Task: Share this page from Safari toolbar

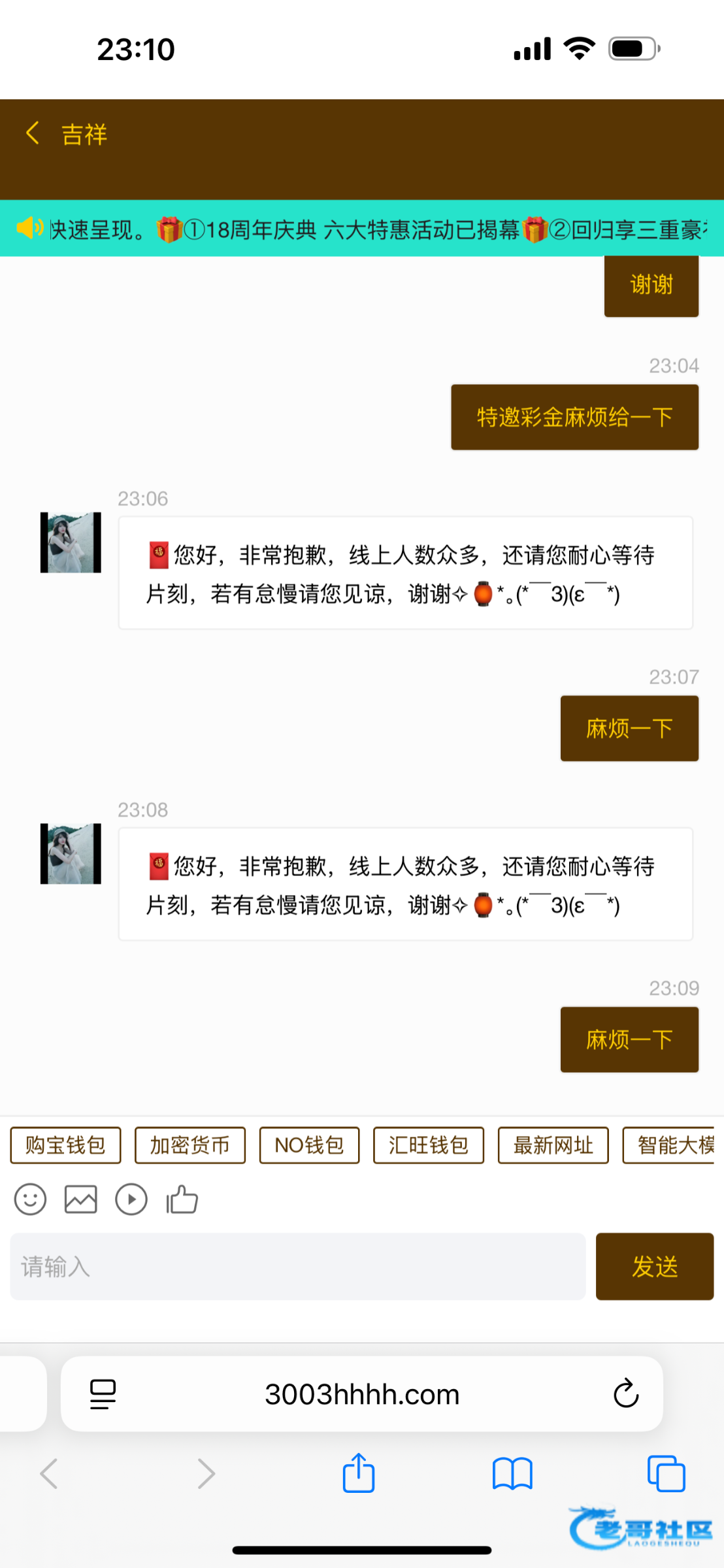Action: pyautogui.click(x=359, y=1474)
